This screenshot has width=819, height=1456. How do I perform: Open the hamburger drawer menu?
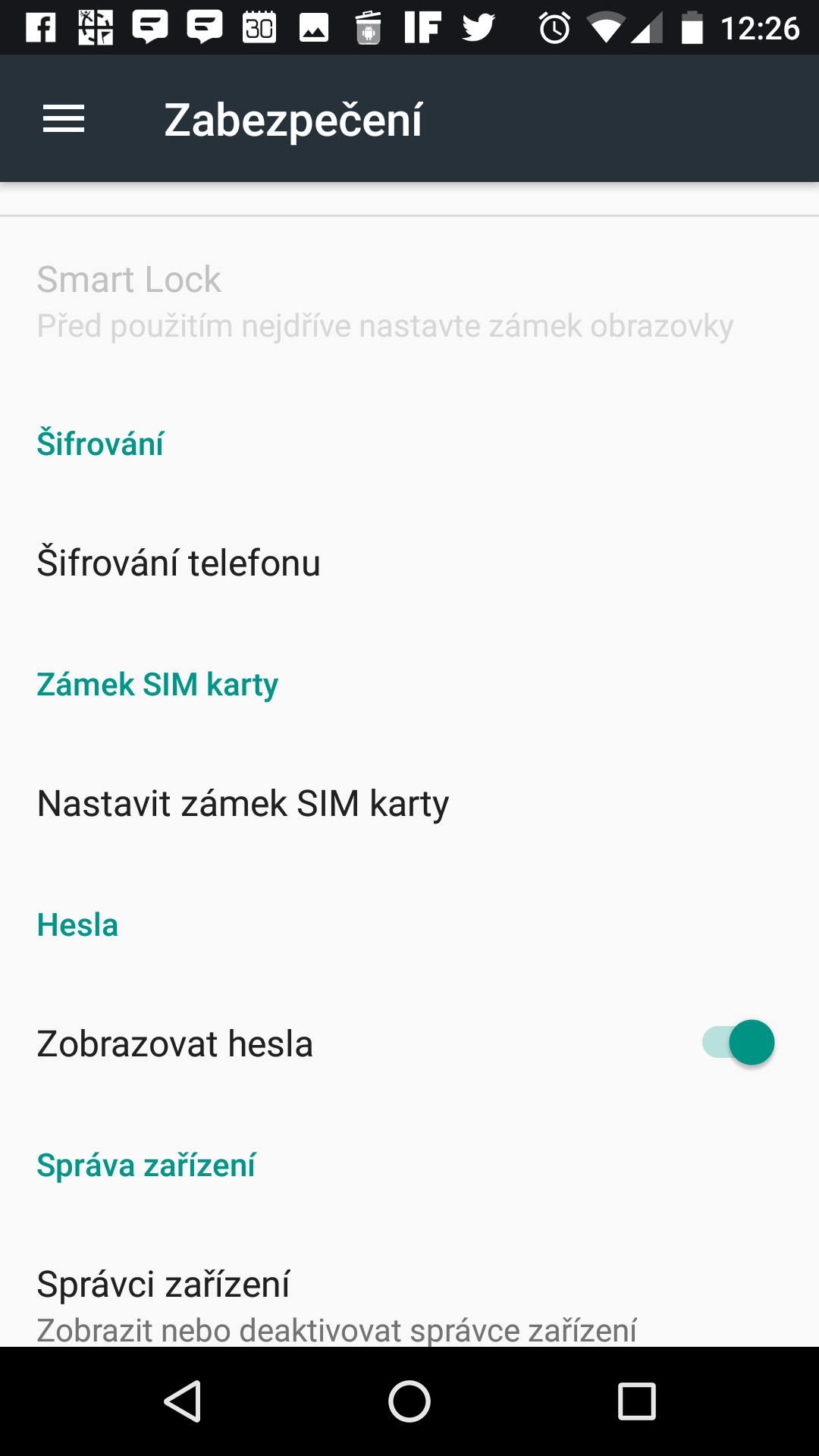pyautogui.click(x=64, y=119)
